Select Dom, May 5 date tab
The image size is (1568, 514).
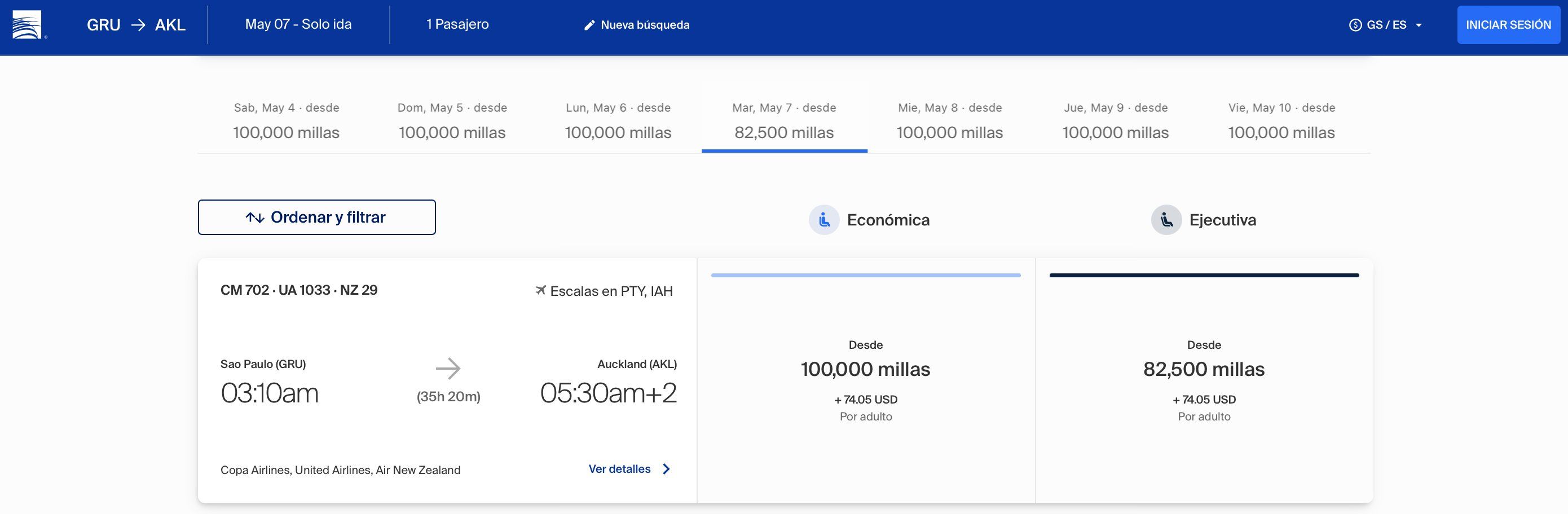[x=452, y=121]
